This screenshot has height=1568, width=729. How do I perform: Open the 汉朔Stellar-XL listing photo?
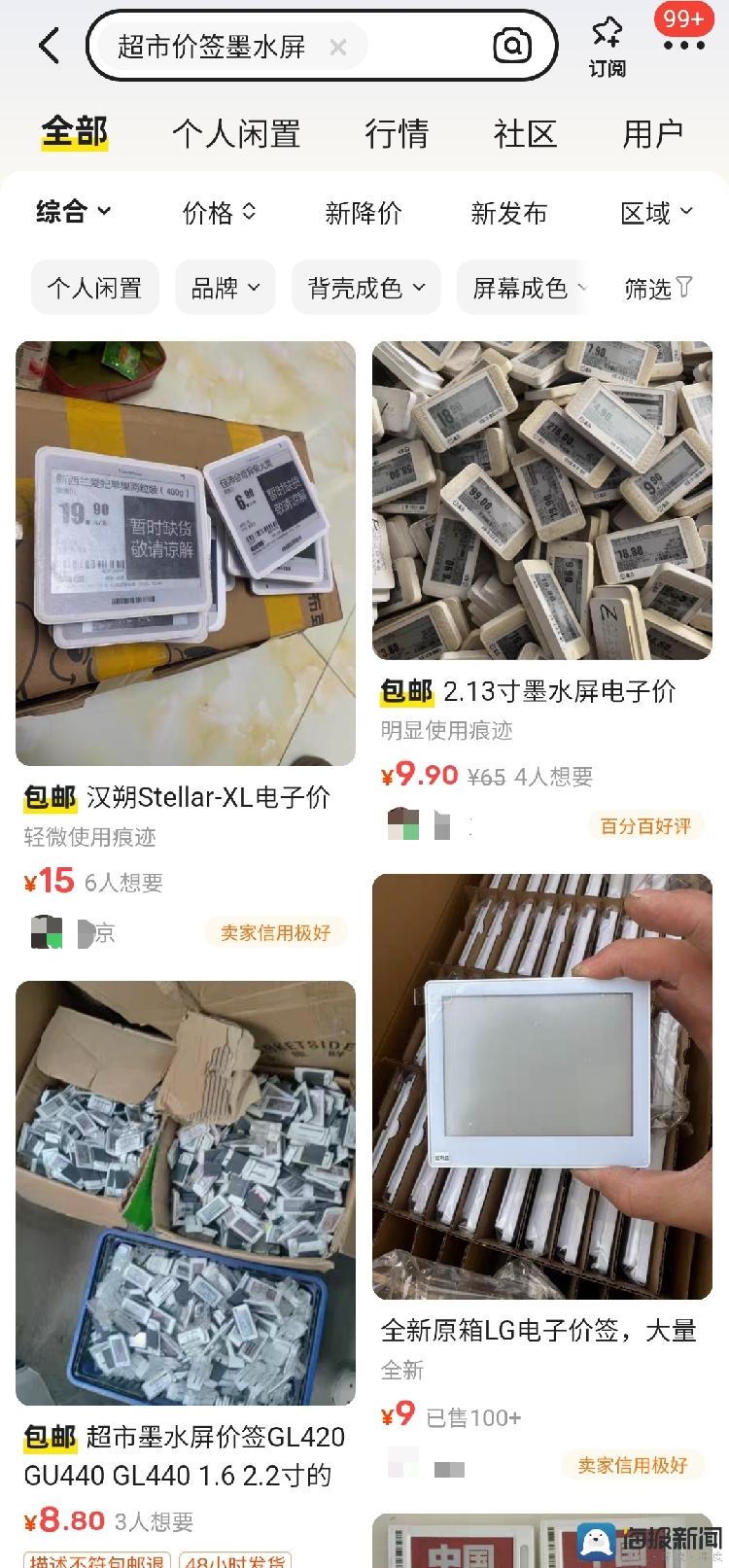[x=186, y=552]
